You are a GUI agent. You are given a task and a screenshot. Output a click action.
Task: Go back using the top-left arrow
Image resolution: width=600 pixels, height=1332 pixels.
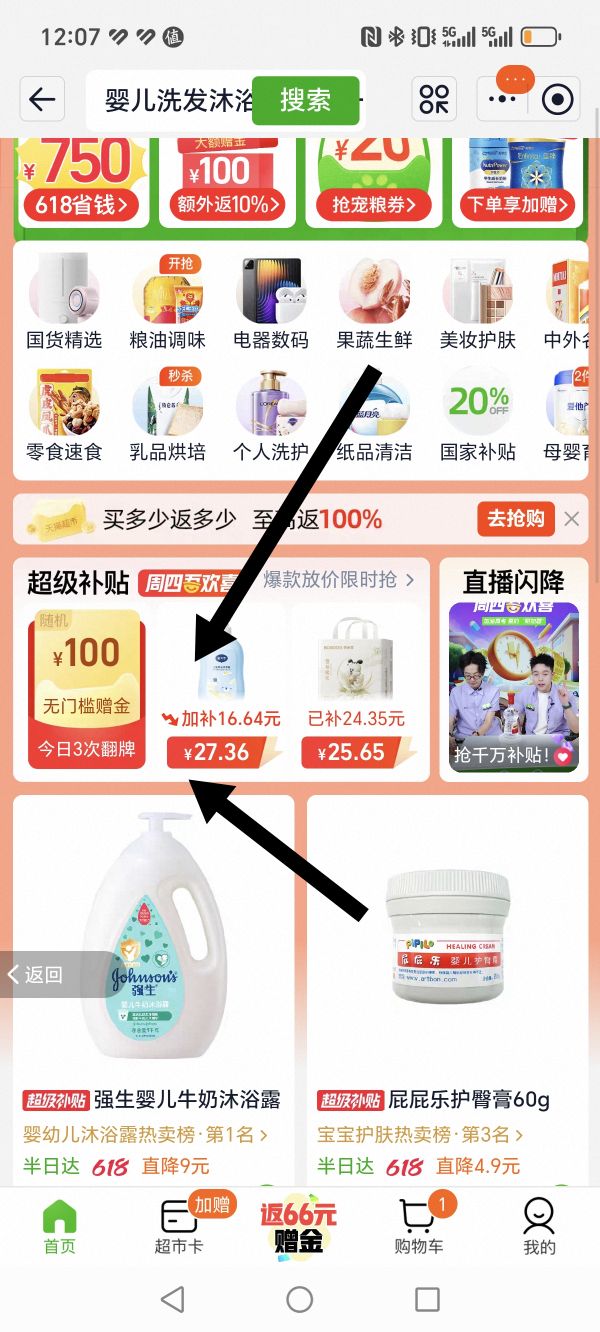click(x=42, y=99)
